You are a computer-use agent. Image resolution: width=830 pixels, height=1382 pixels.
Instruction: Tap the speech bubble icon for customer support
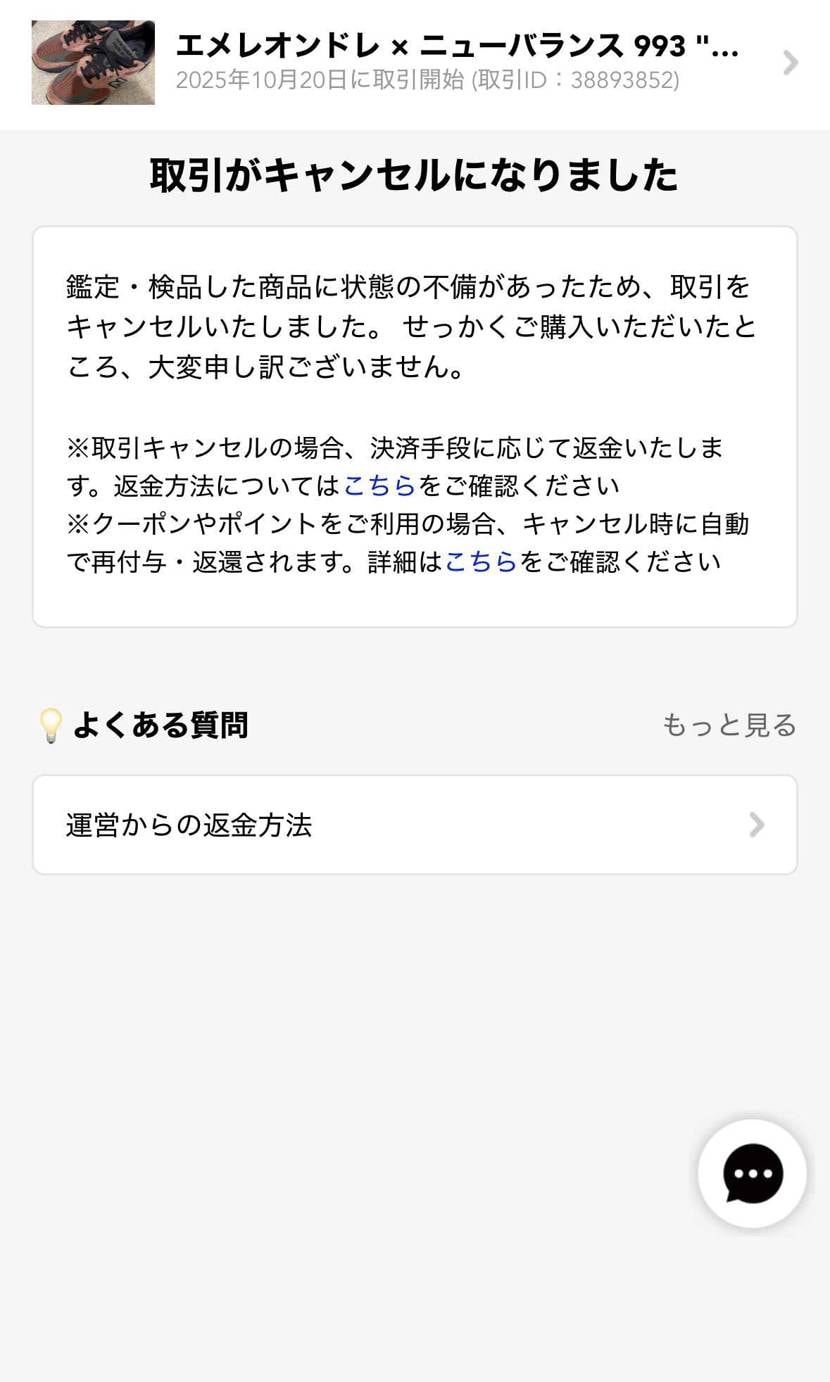point(752,1173)
